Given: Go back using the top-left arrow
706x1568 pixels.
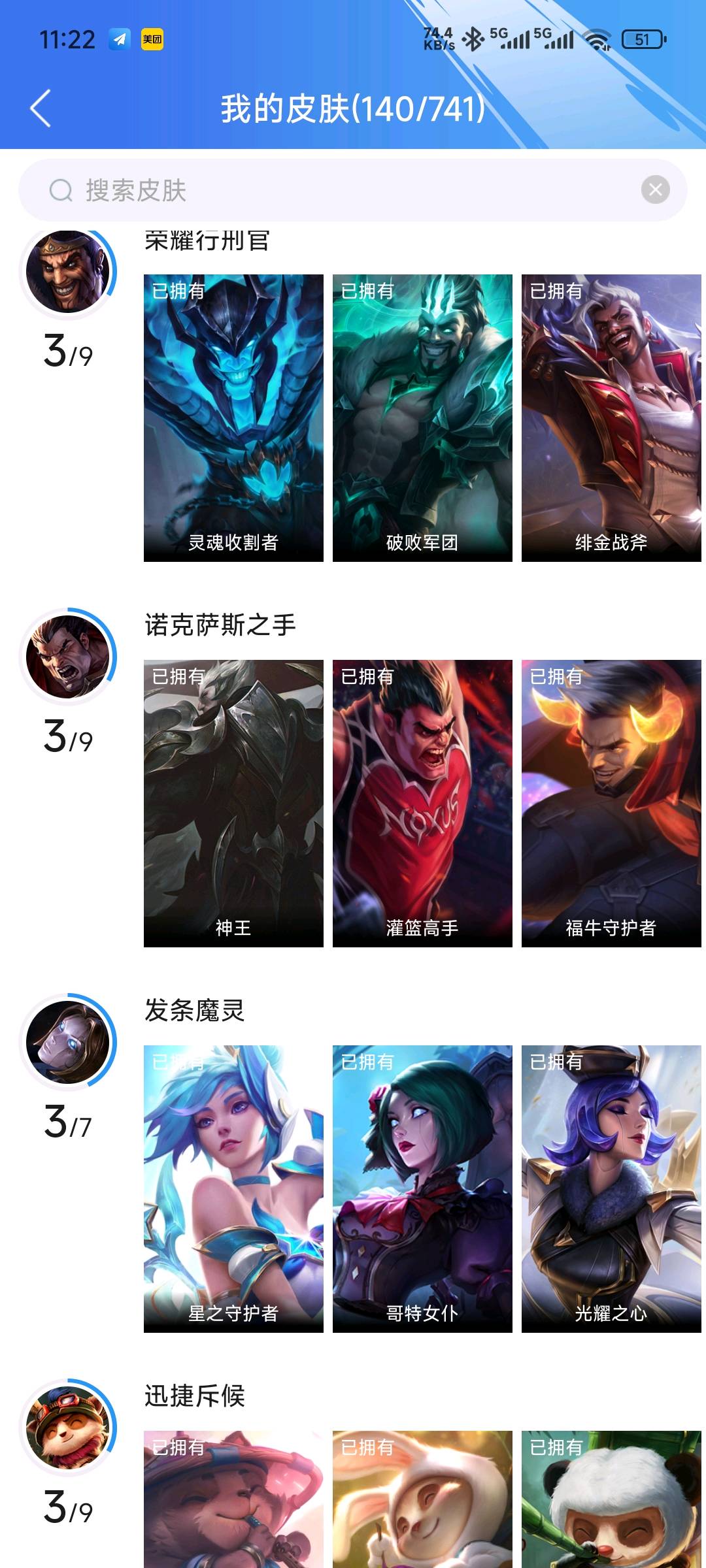Looking at the screenshot, I should [x=41, y=108].
